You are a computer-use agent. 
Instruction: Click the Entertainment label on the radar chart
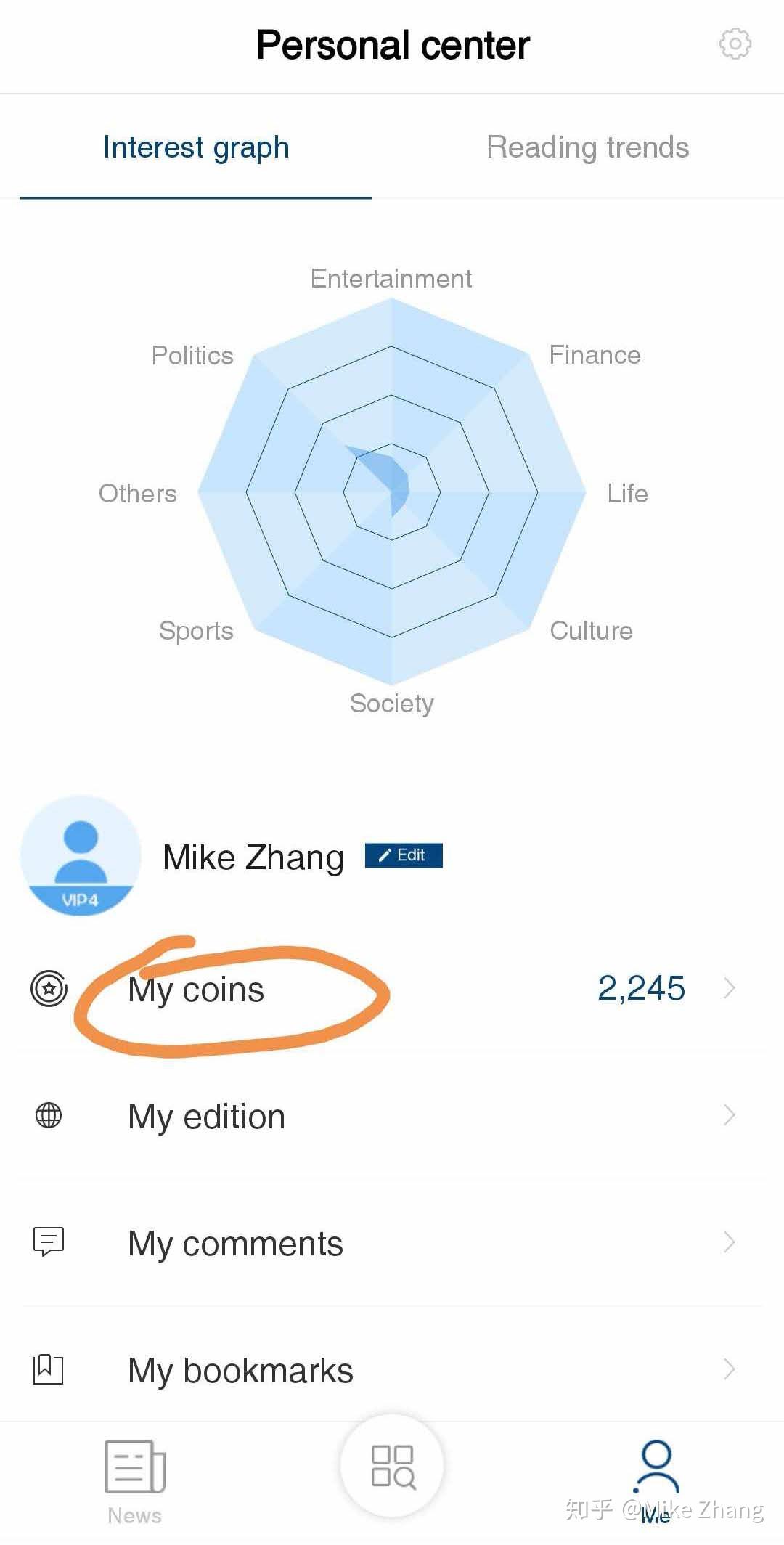pos(391,278)
